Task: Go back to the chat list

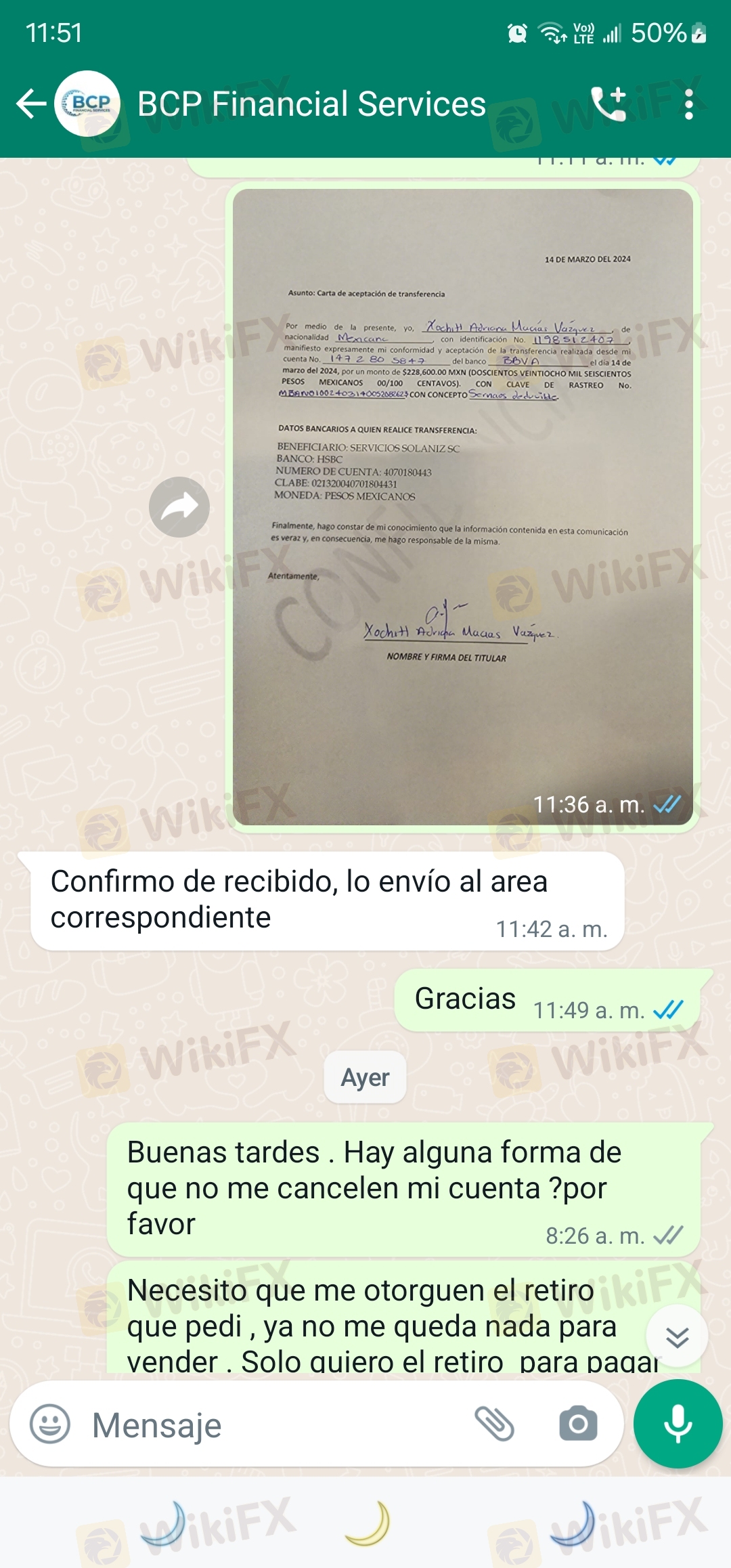Action: pos(31,104)
